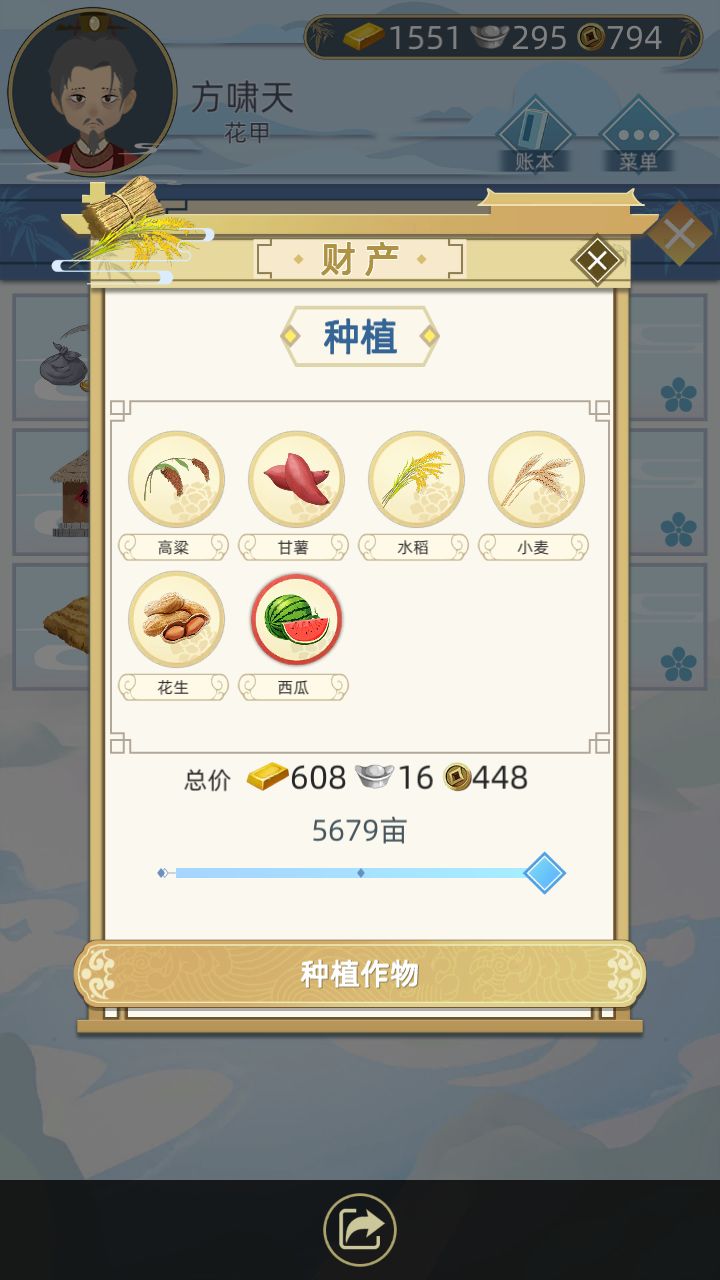Choose the 花生 peanut crop
Screen dimensions: 720x1280
coord(176,620)
